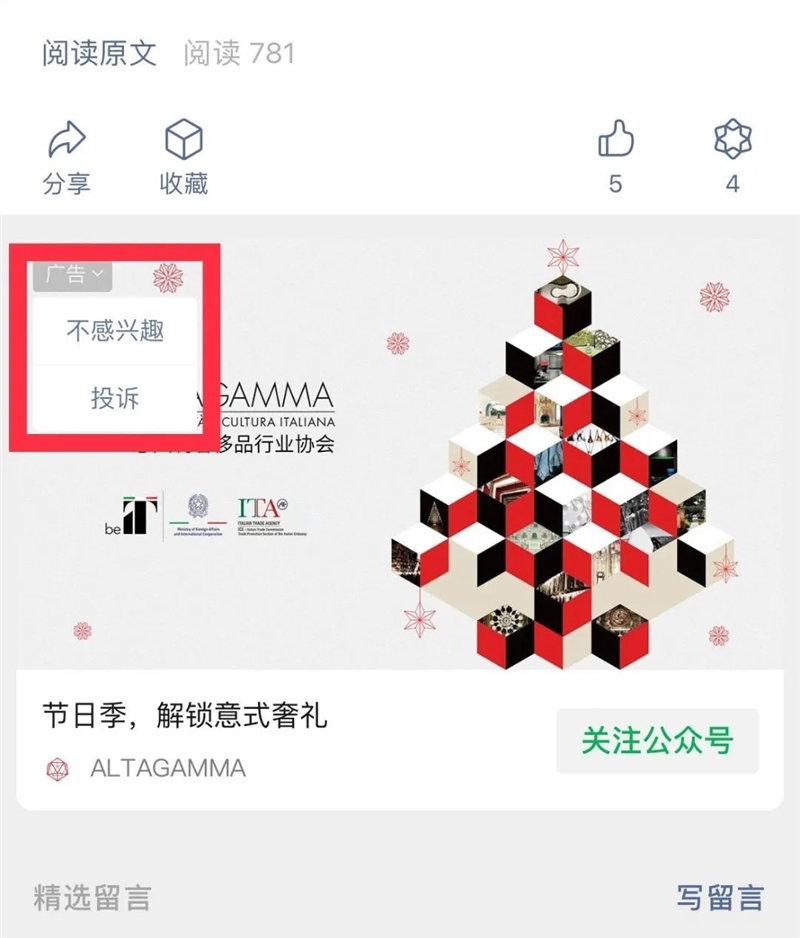Follow ALTAGAMMA via 关注公众号 button
The width and height of the screenshot is (800, 938).
[657, 741]
